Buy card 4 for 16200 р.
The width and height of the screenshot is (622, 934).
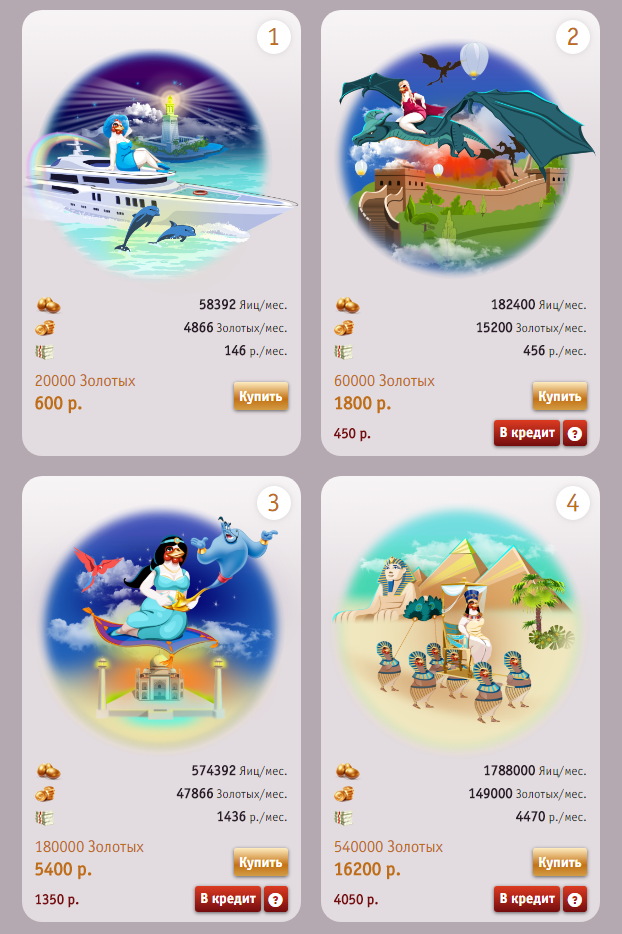click(560, 862)
